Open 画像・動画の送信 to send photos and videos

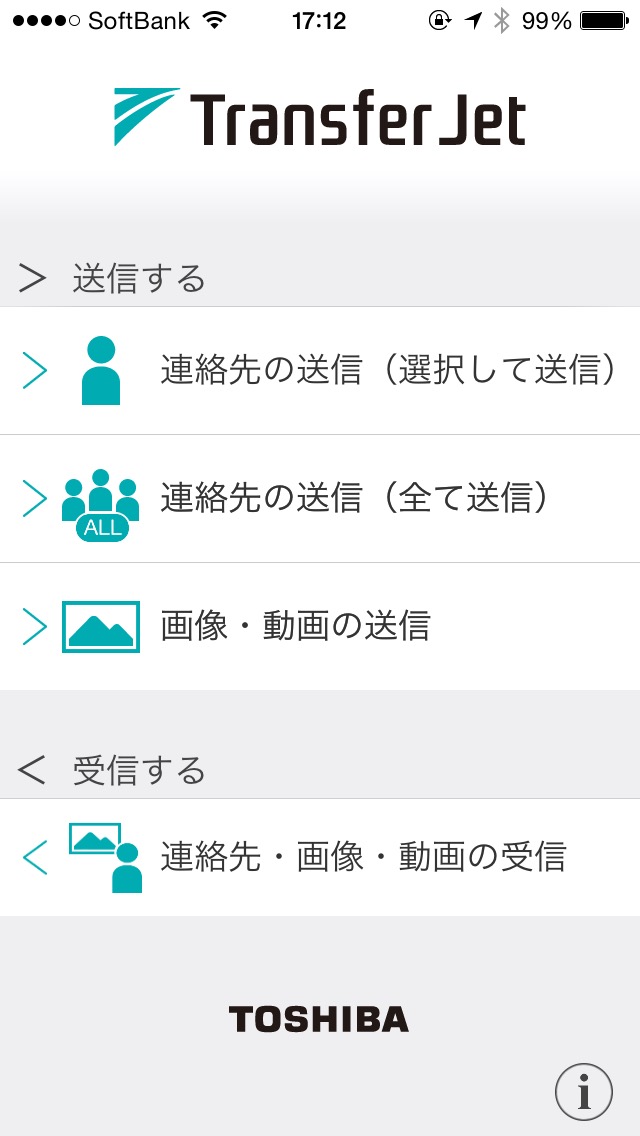tap(320, 626)
